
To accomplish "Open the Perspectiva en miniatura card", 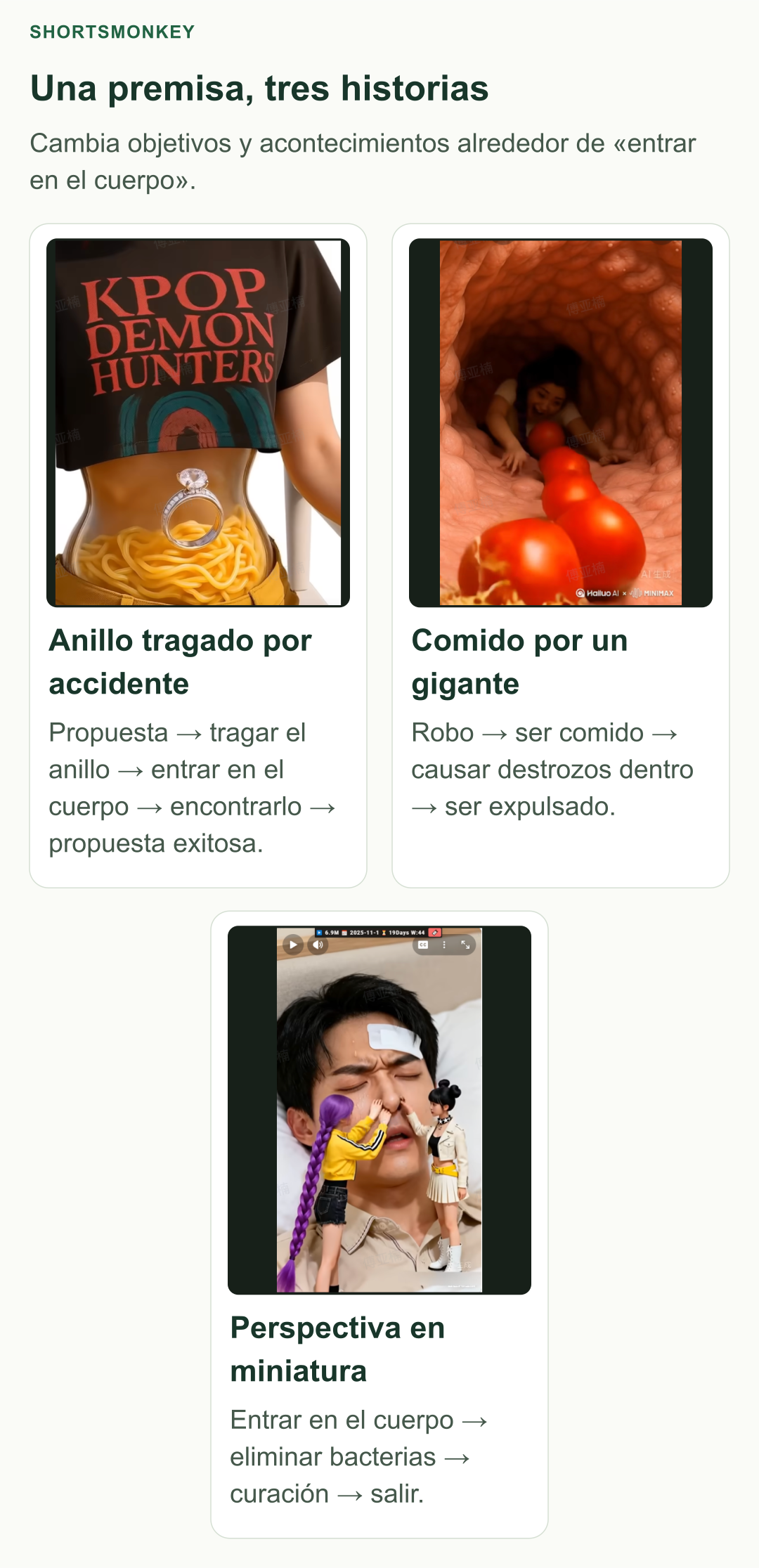I will (379, 1224).
